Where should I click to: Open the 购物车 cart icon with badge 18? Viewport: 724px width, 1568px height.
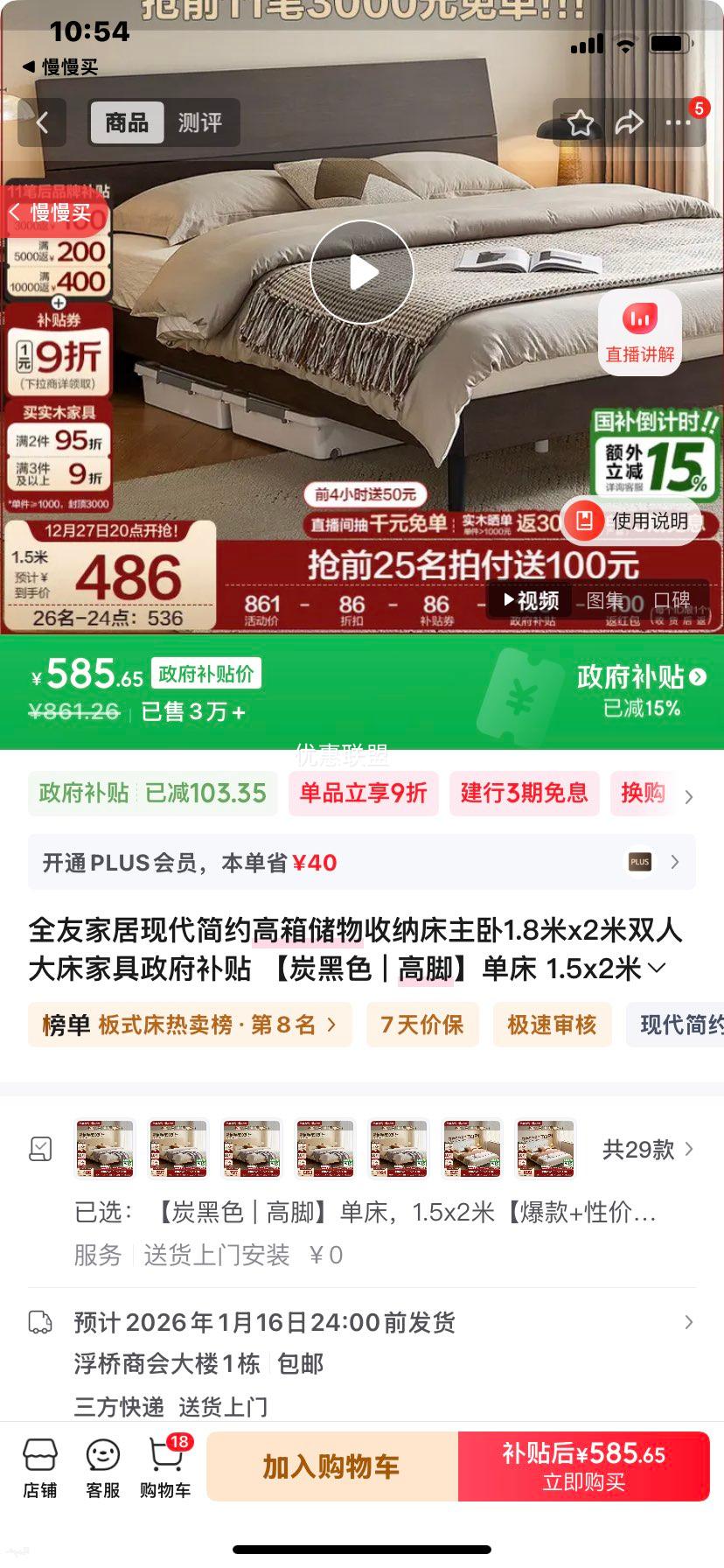[x=165, y=1466]
